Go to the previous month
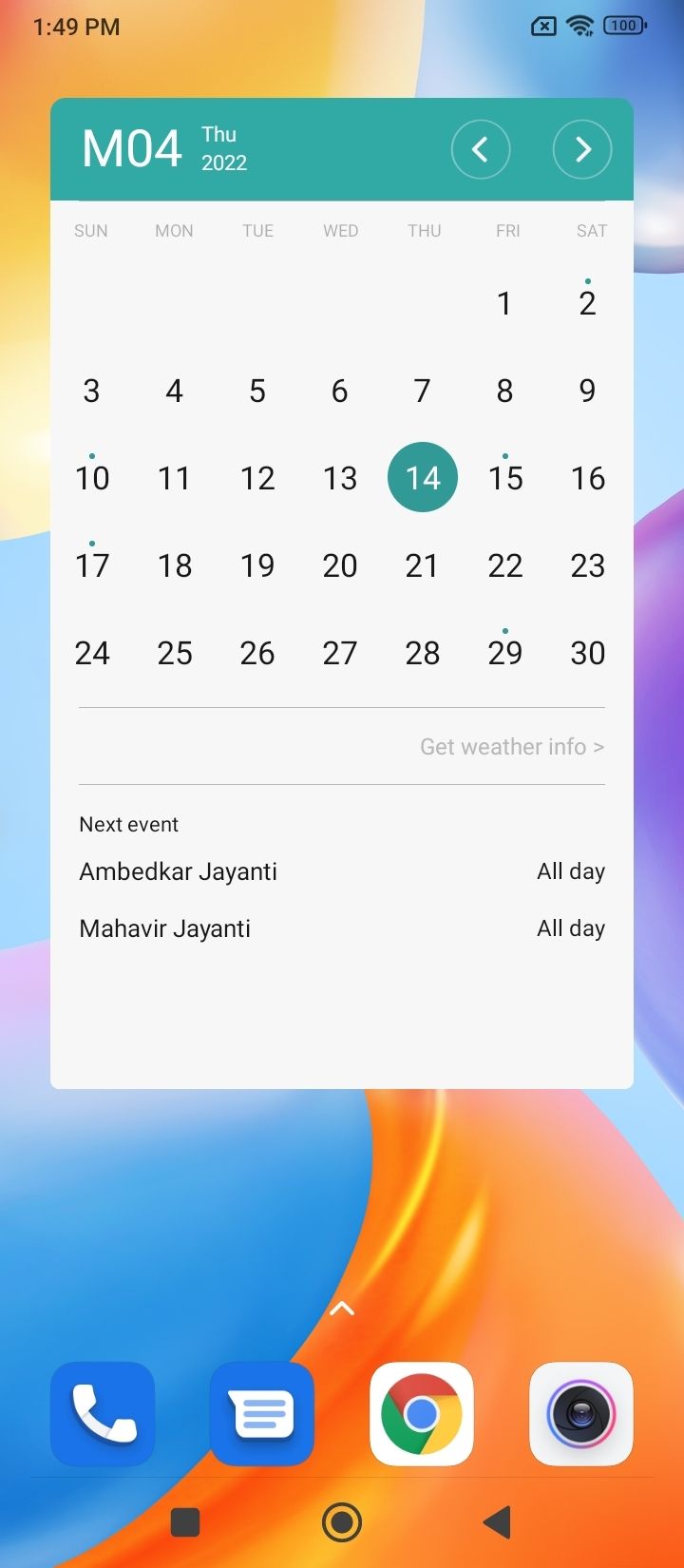 480,149
